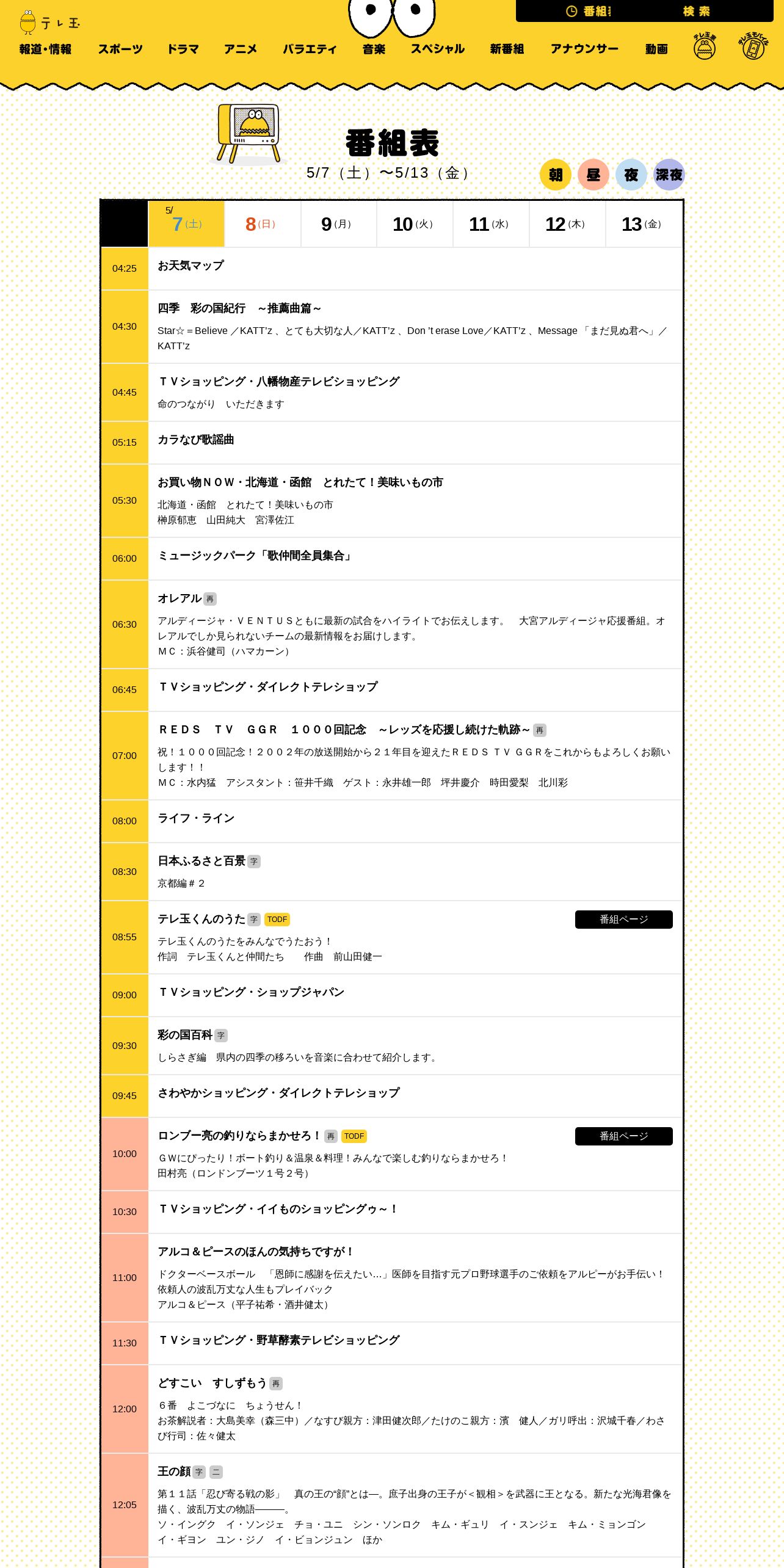Open the 報道・情報 menu item
Viewport: 784px width, 1568px height.
coord(45,49)
